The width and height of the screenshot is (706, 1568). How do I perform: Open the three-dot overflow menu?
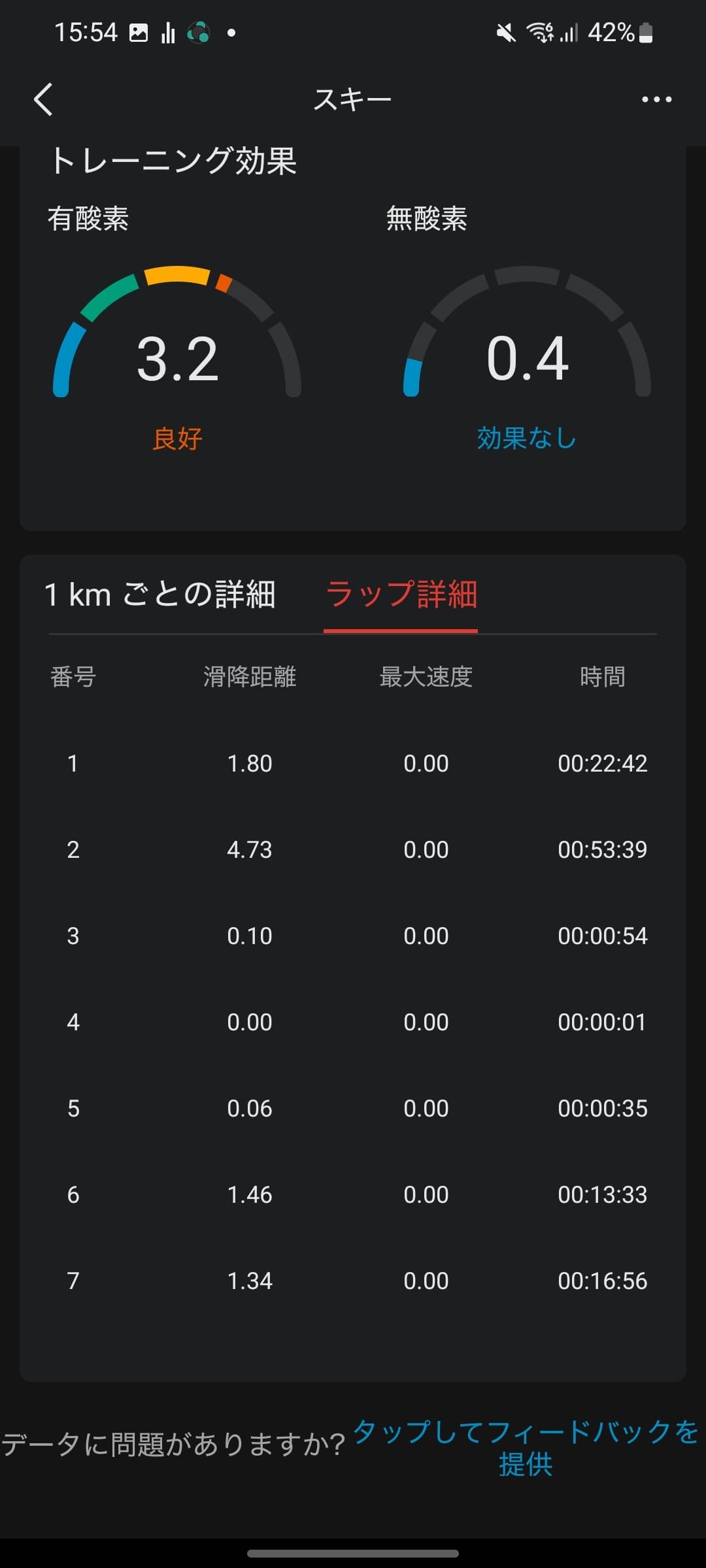(656, 99)
